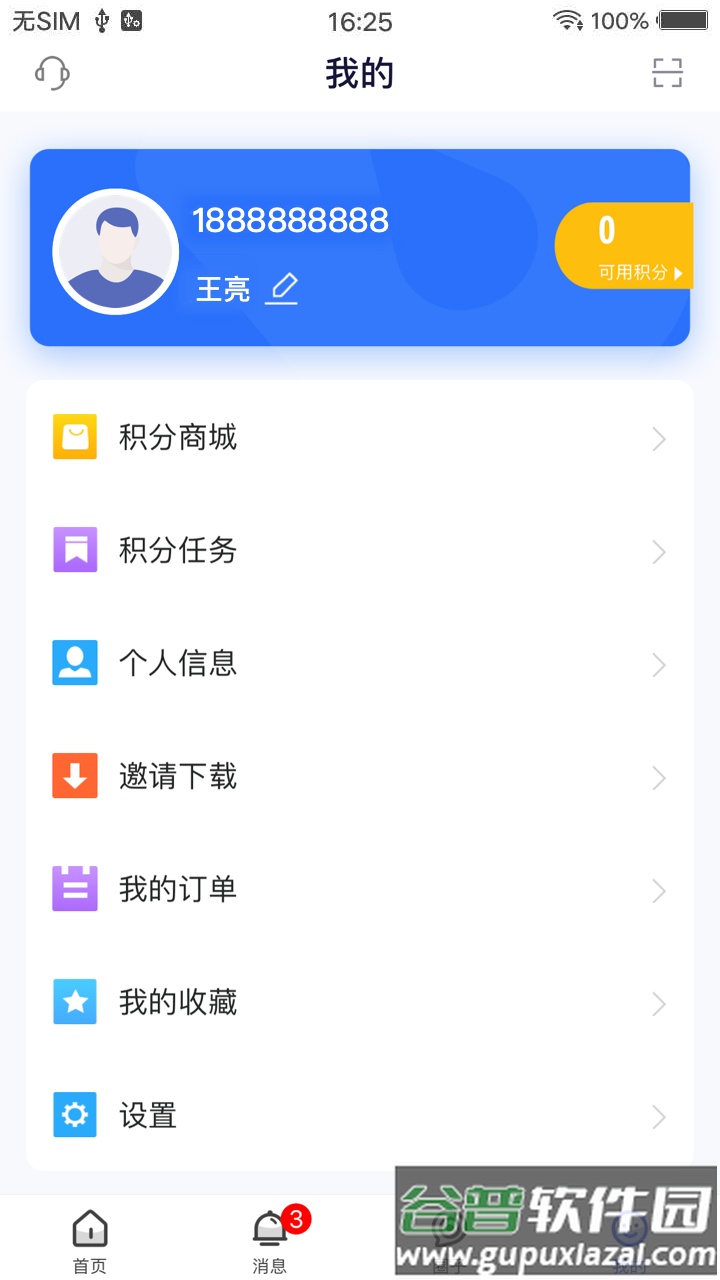This screenshot has height=1280, width=720.
Task: Open 我的订单 via the purple order icon
Action: coord(74,890)
